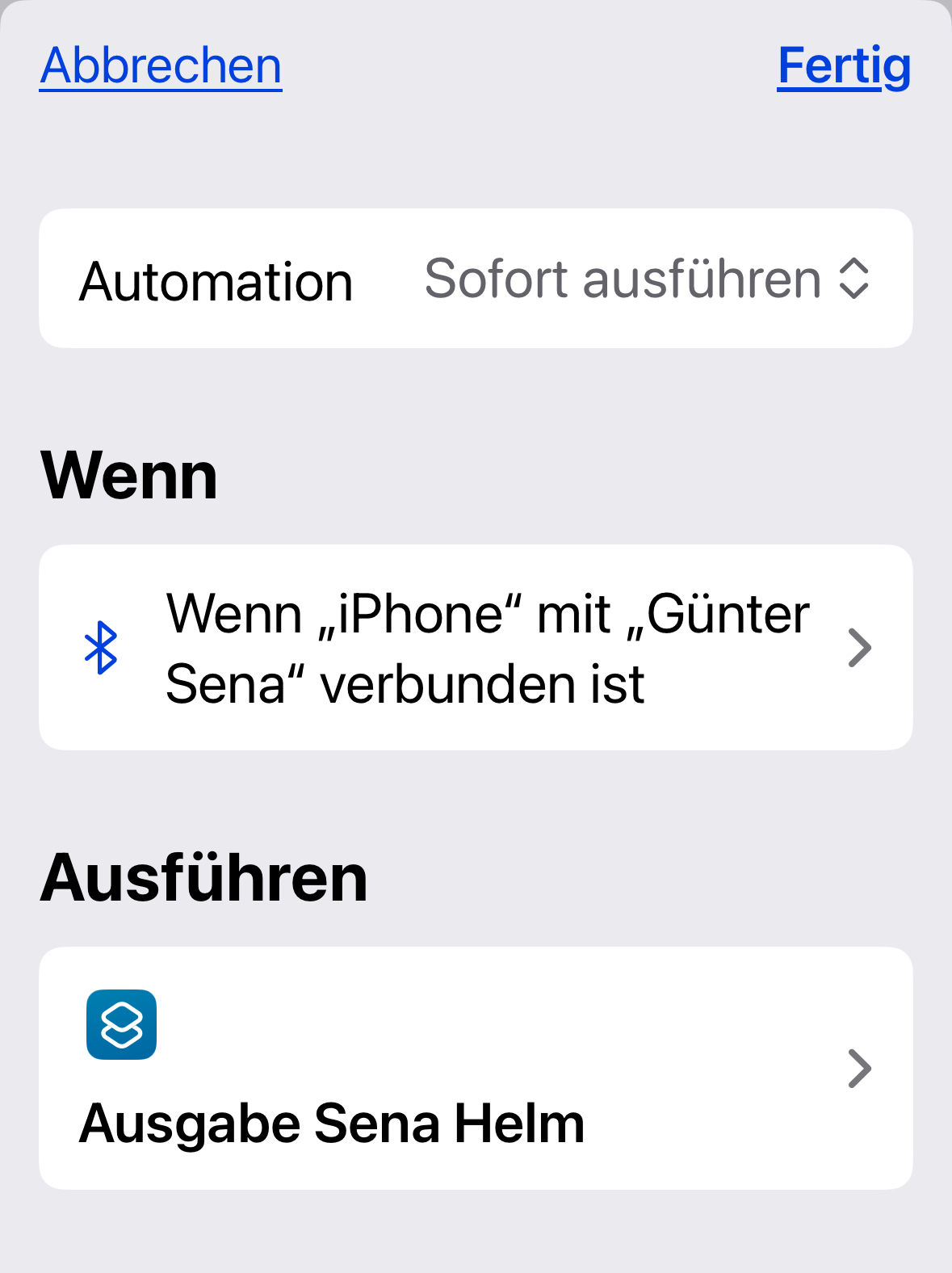
Task: Tap Abbrechen to cancel the automation
Action: pyautogui.click(x=161, y=65)
